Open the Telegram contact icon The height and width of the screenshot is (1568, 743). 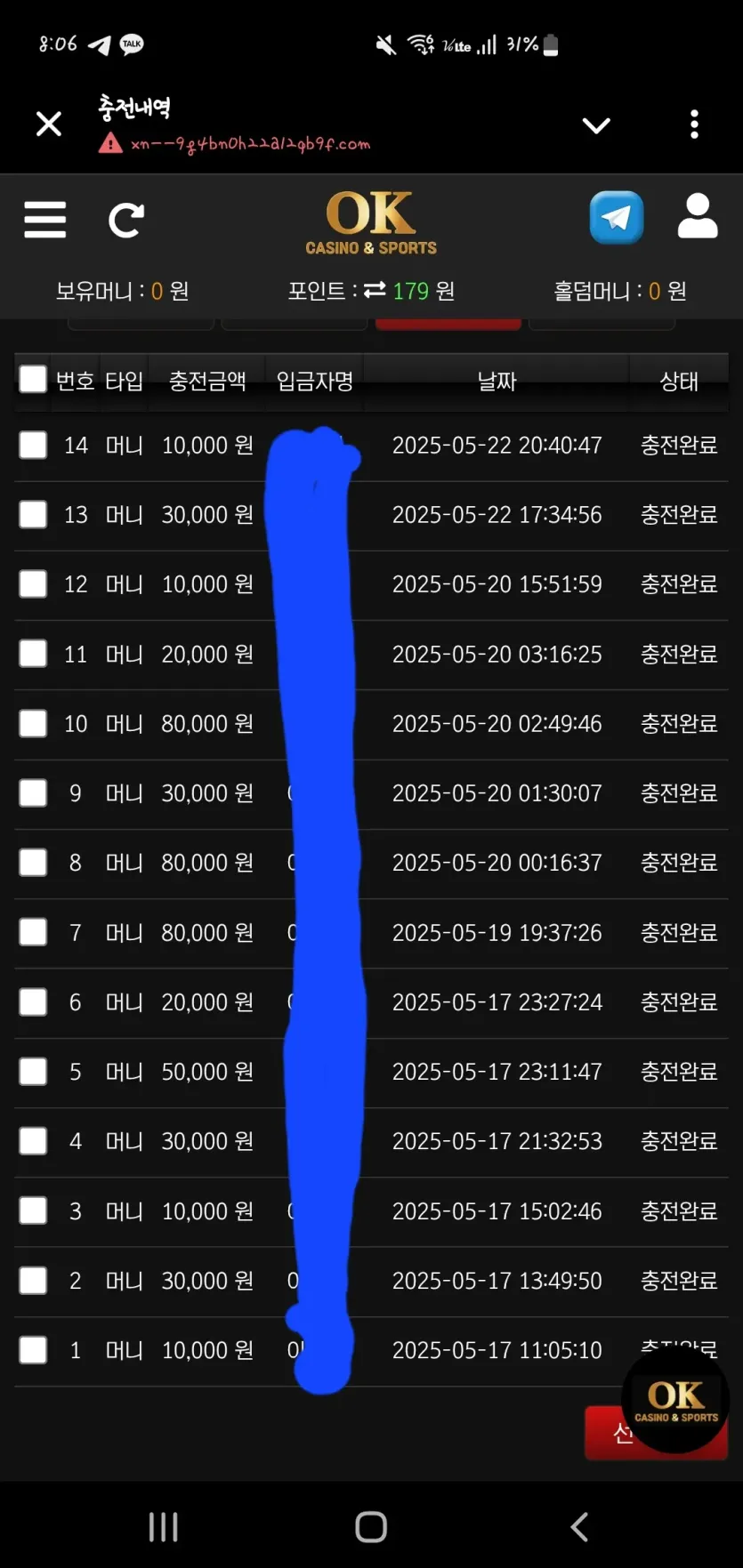point(617,217)
